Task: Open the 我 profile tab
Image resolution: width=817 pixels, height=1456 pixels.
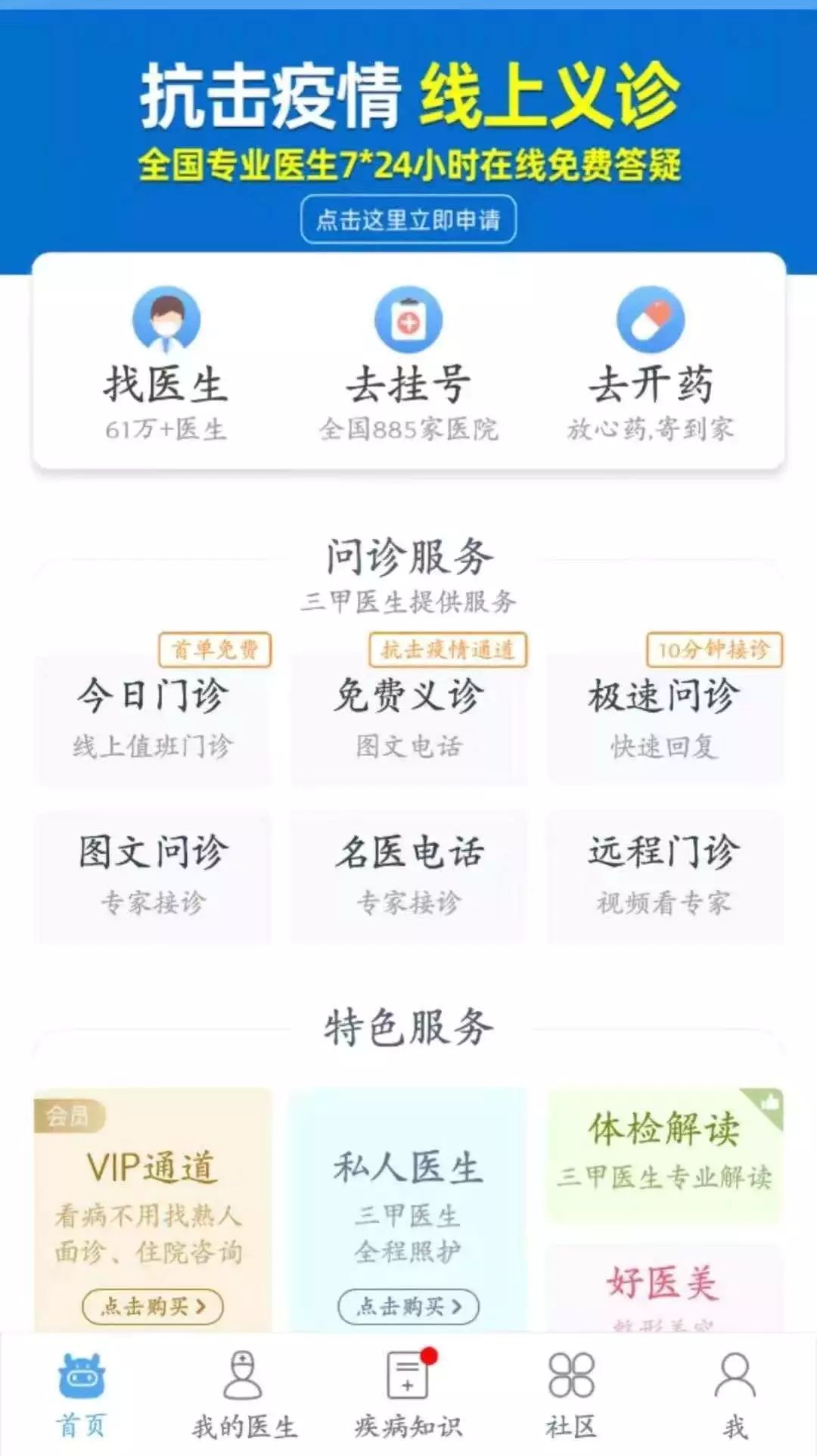Action: click(735, 1395)
